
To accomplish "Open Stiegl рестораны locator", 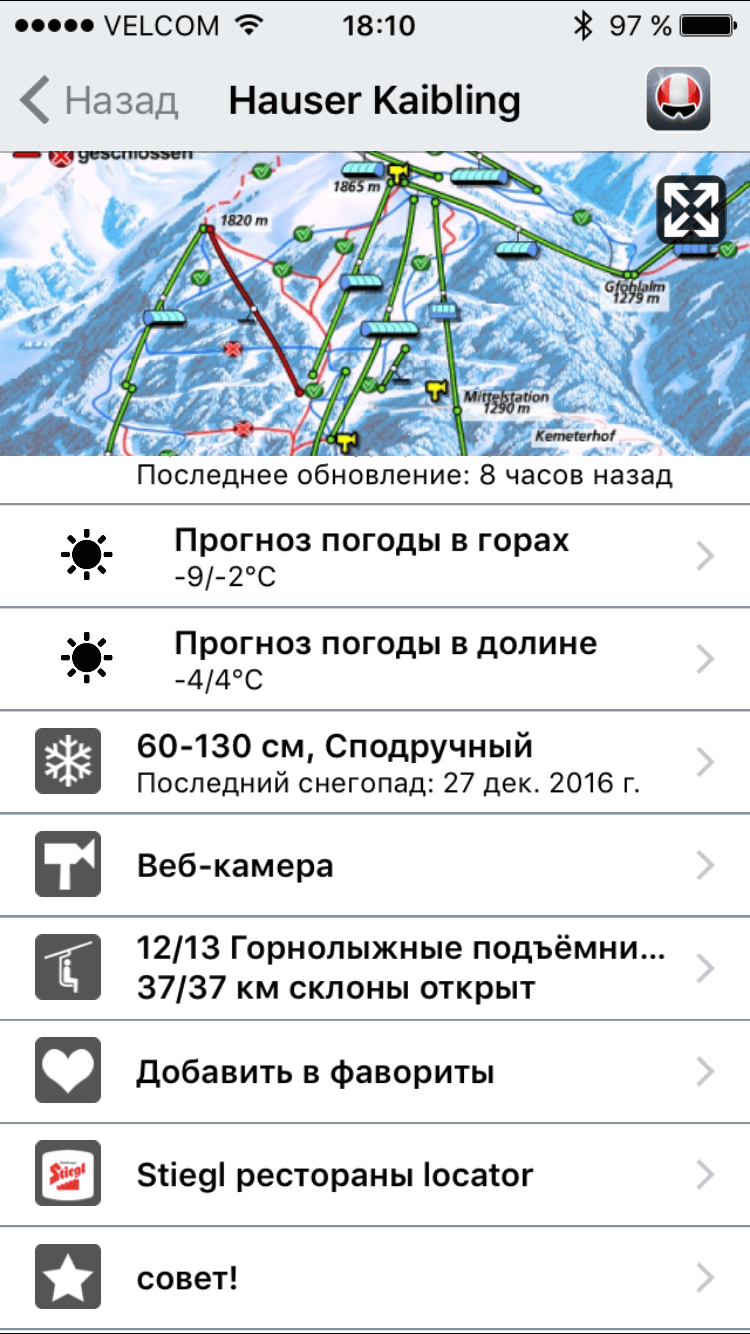I will pos(375,1174).
